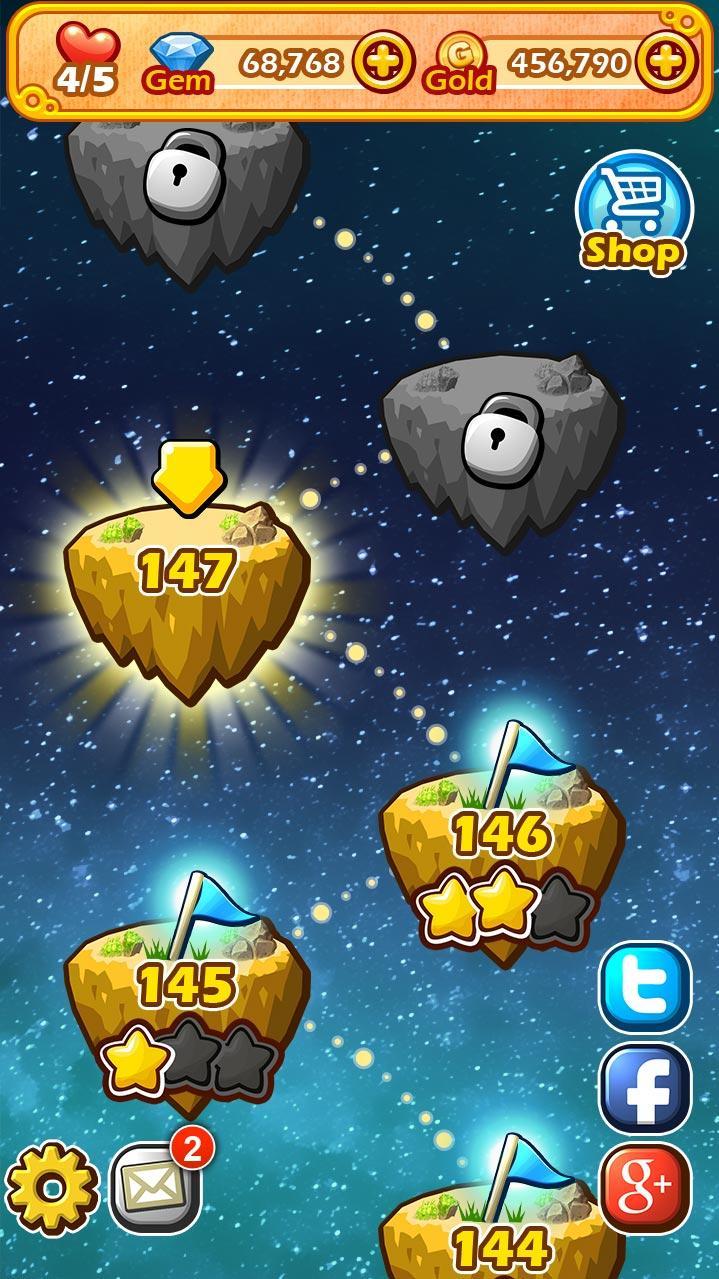The height and width of the screenshot is (1279, 719).
Task: Share on Twitter
Action: click(x=645, y=987)
